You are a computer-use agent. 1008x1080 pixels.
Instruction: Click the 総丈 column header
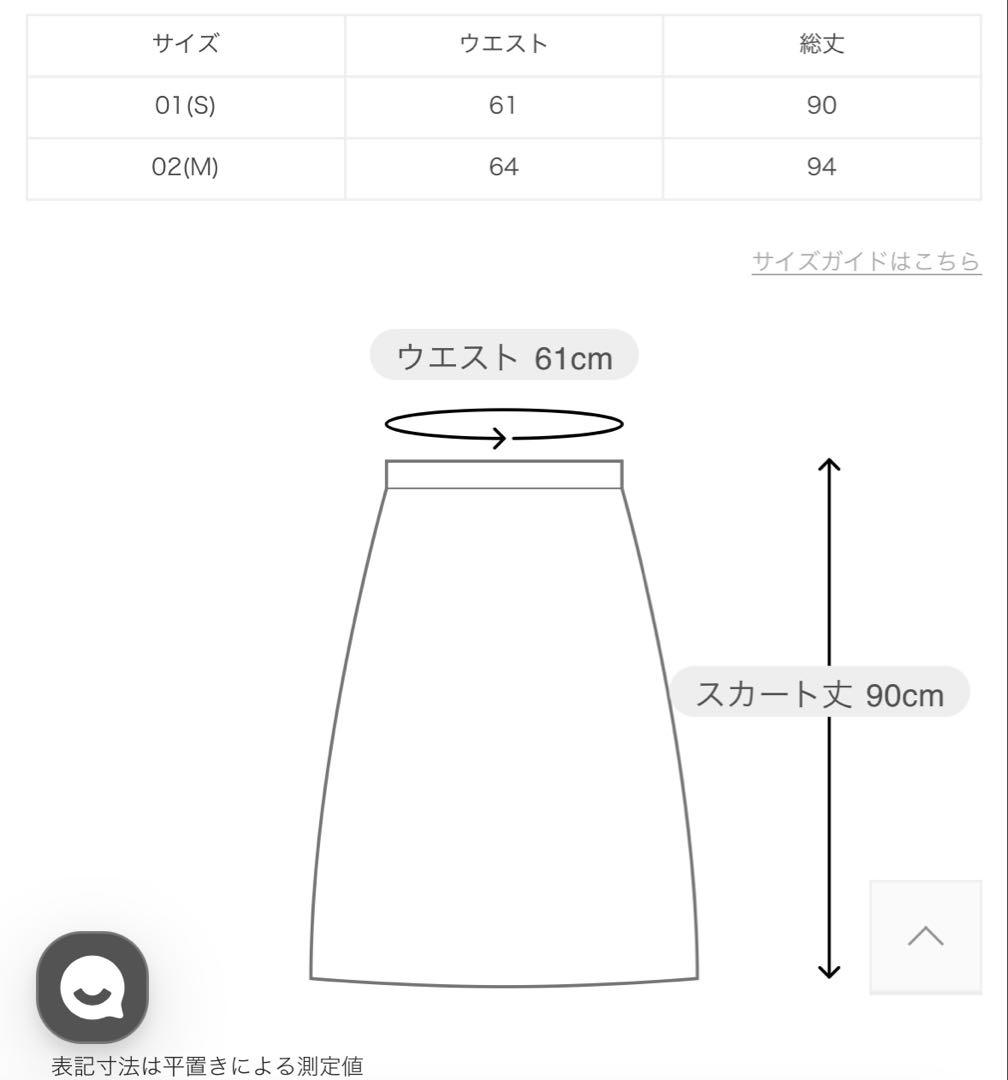click(822, 42)
